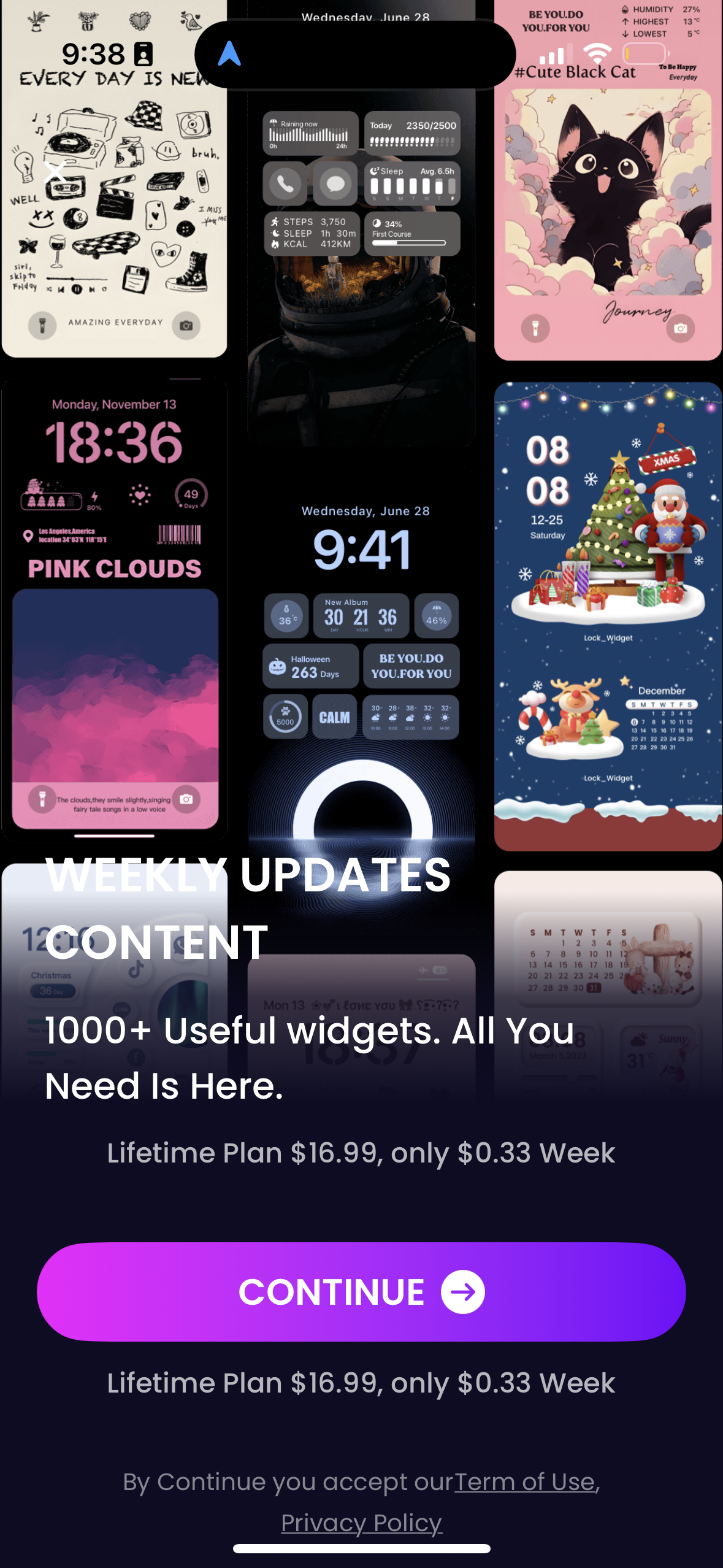Open the Privacy Policy link
This screenshot has width=723, height=1568.
[x=361, y=1523]
